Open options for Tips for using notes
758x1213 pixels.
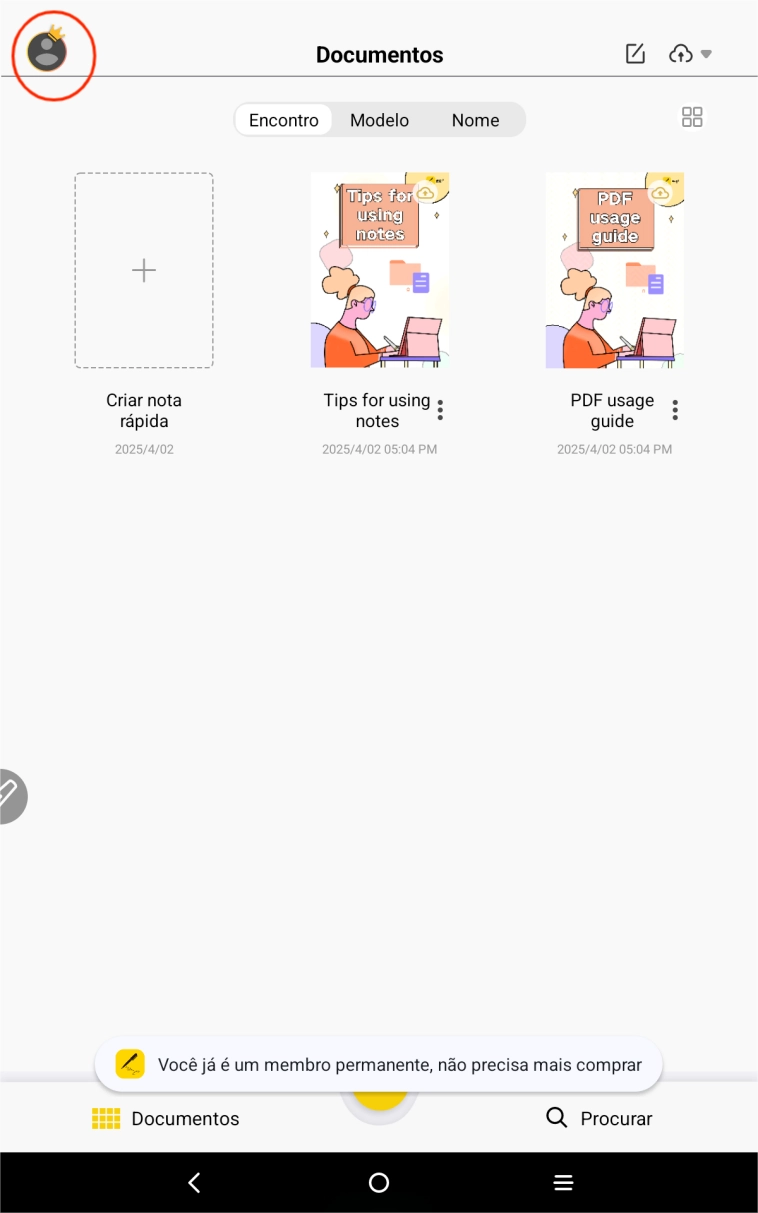pyautogui.click(x=440, y=410)
